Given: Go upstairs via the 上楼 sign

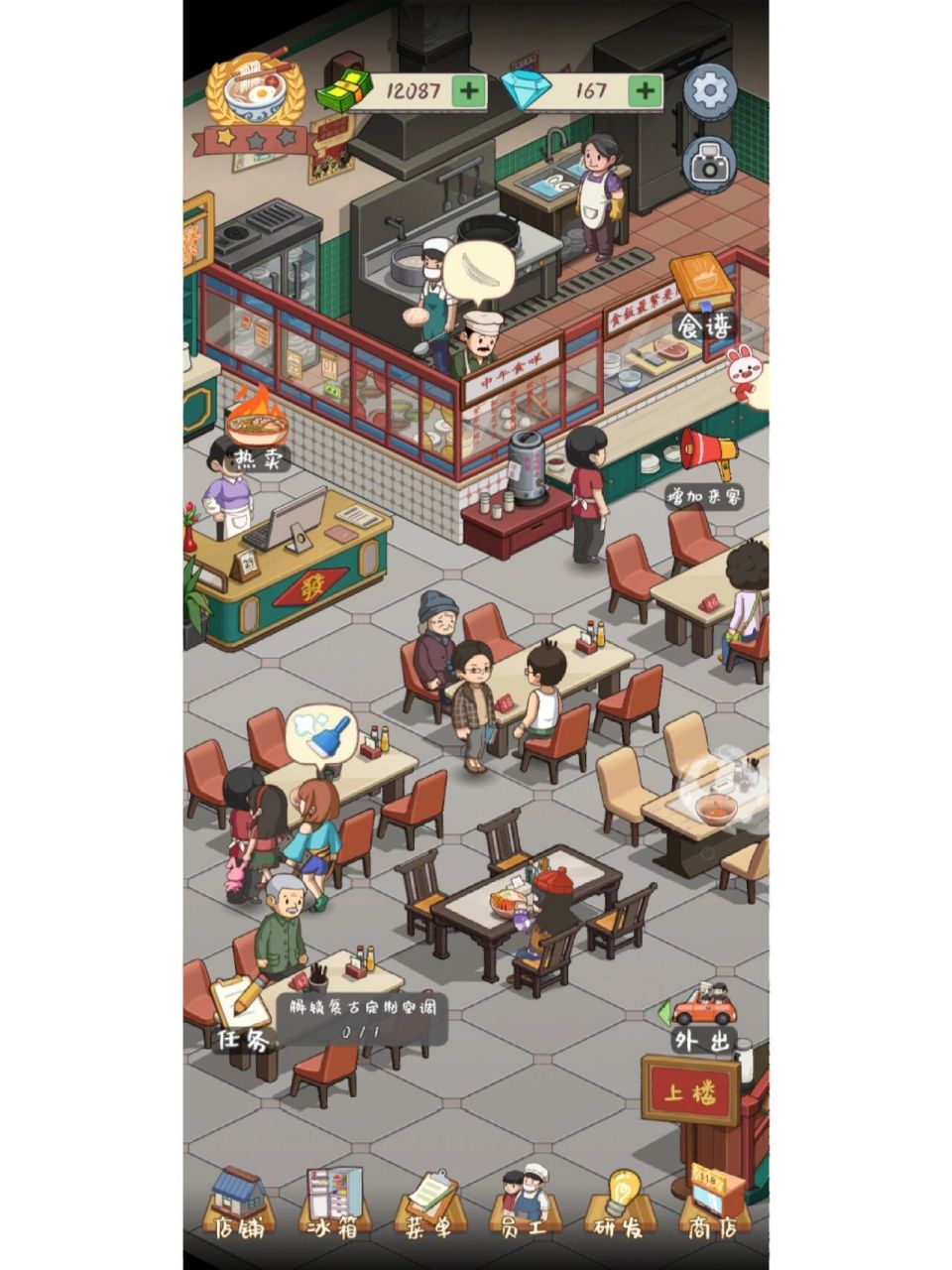Looking at the screenshot, I should pos(689,1092).
